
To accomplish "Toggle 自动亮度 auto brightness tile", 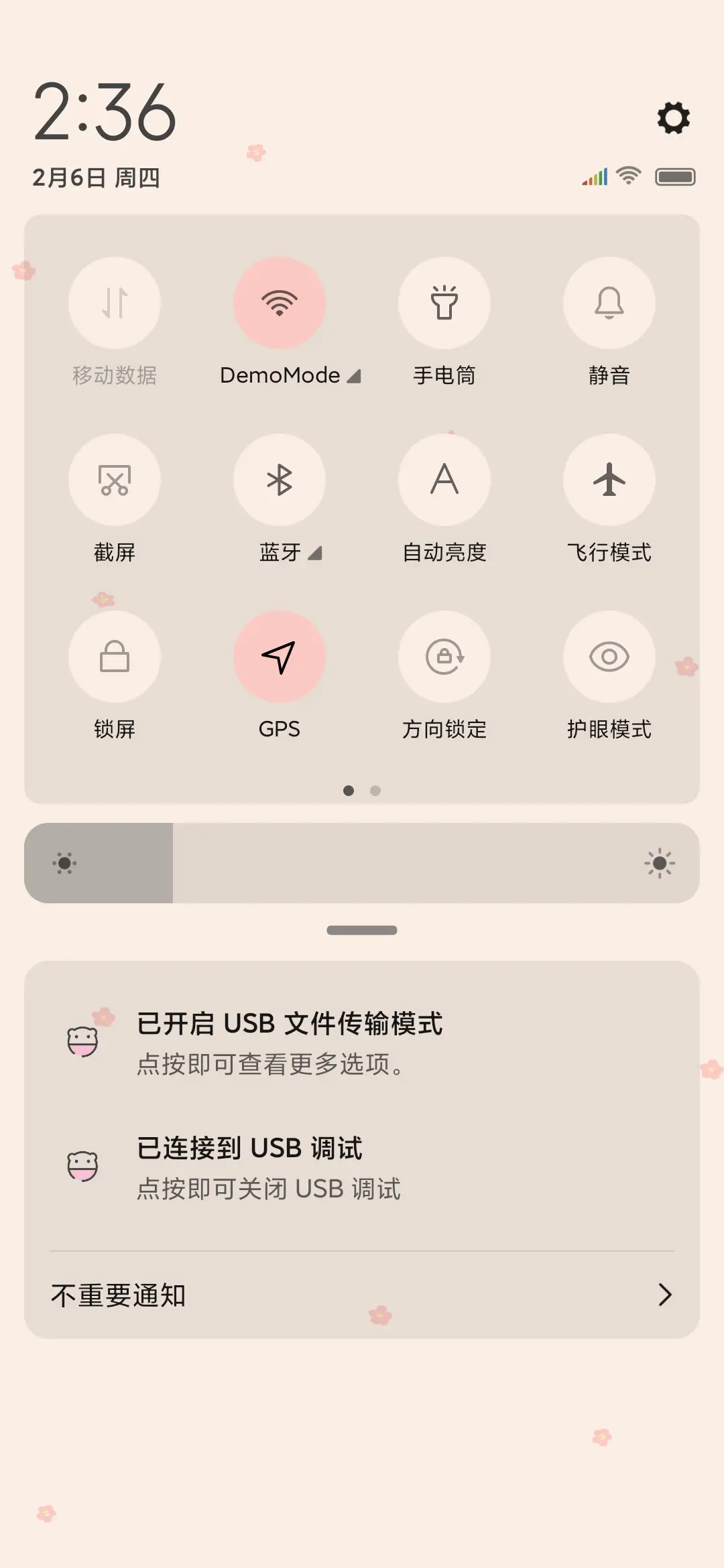I will (444, 480).
